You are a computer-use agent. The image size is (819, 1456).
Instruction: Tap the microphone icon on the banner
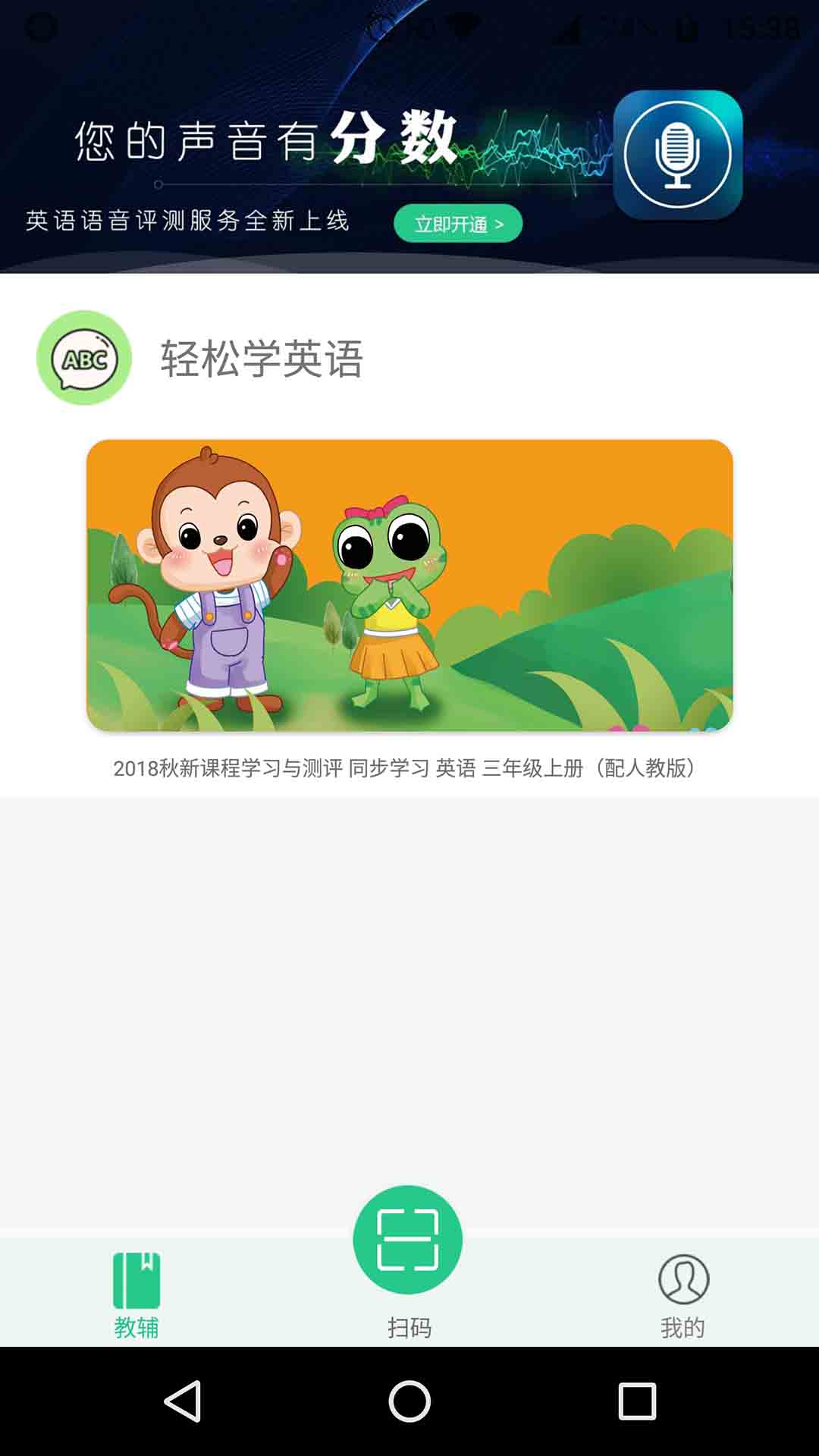pos(679,155)
